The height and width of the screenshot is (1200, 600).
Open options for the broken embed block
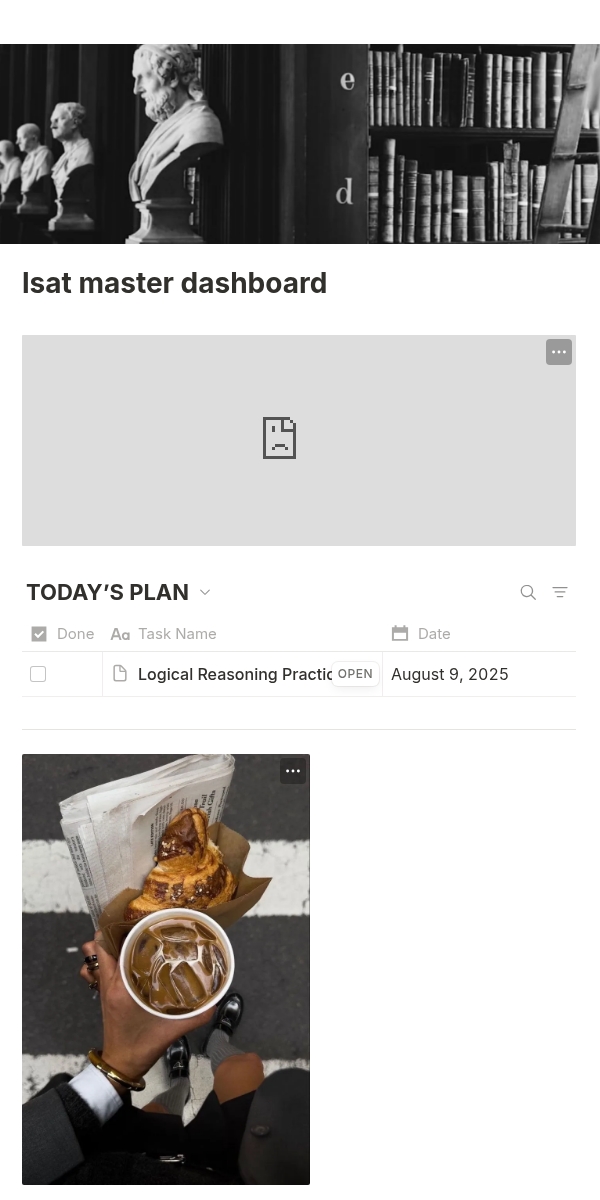point(559,352)
